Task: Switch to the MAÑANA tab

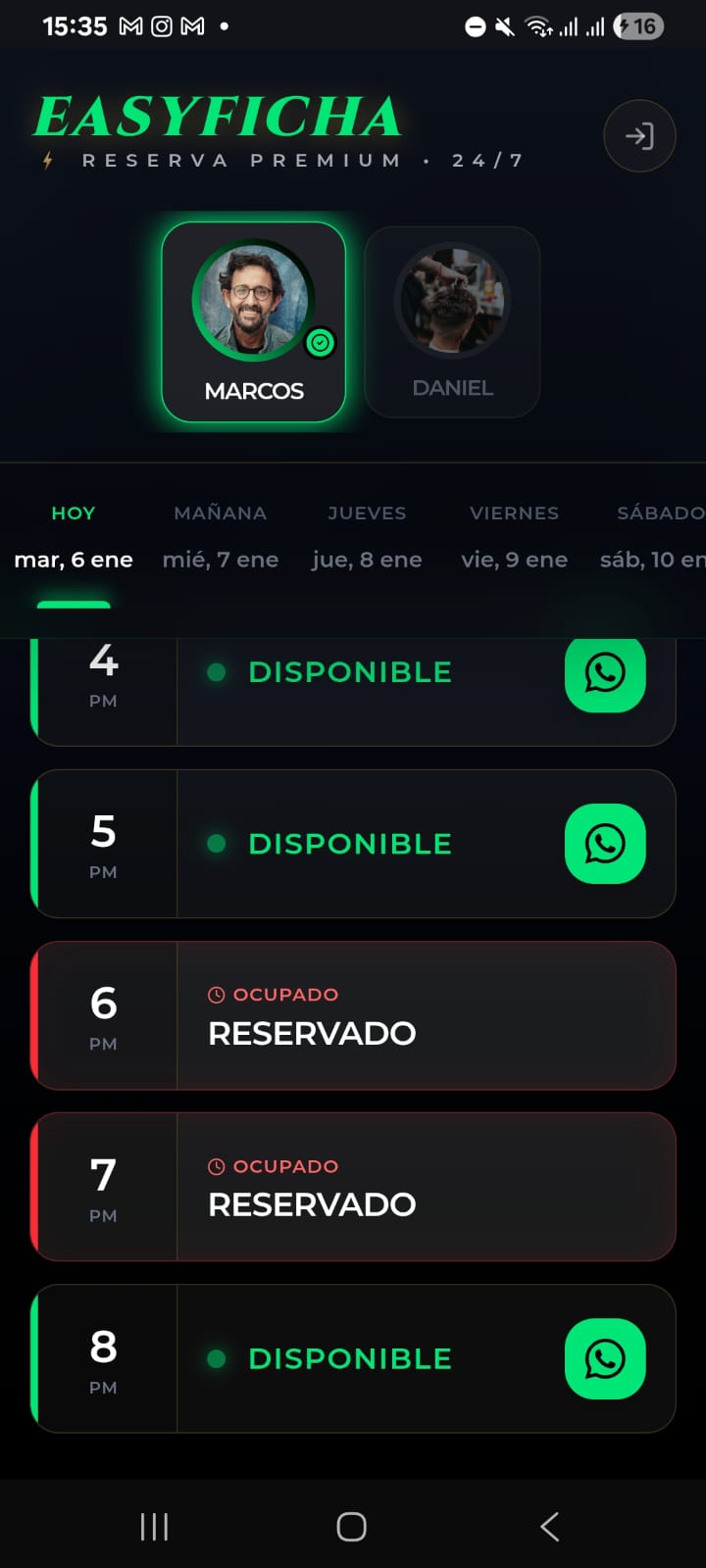Action: [x=220, y=534]
